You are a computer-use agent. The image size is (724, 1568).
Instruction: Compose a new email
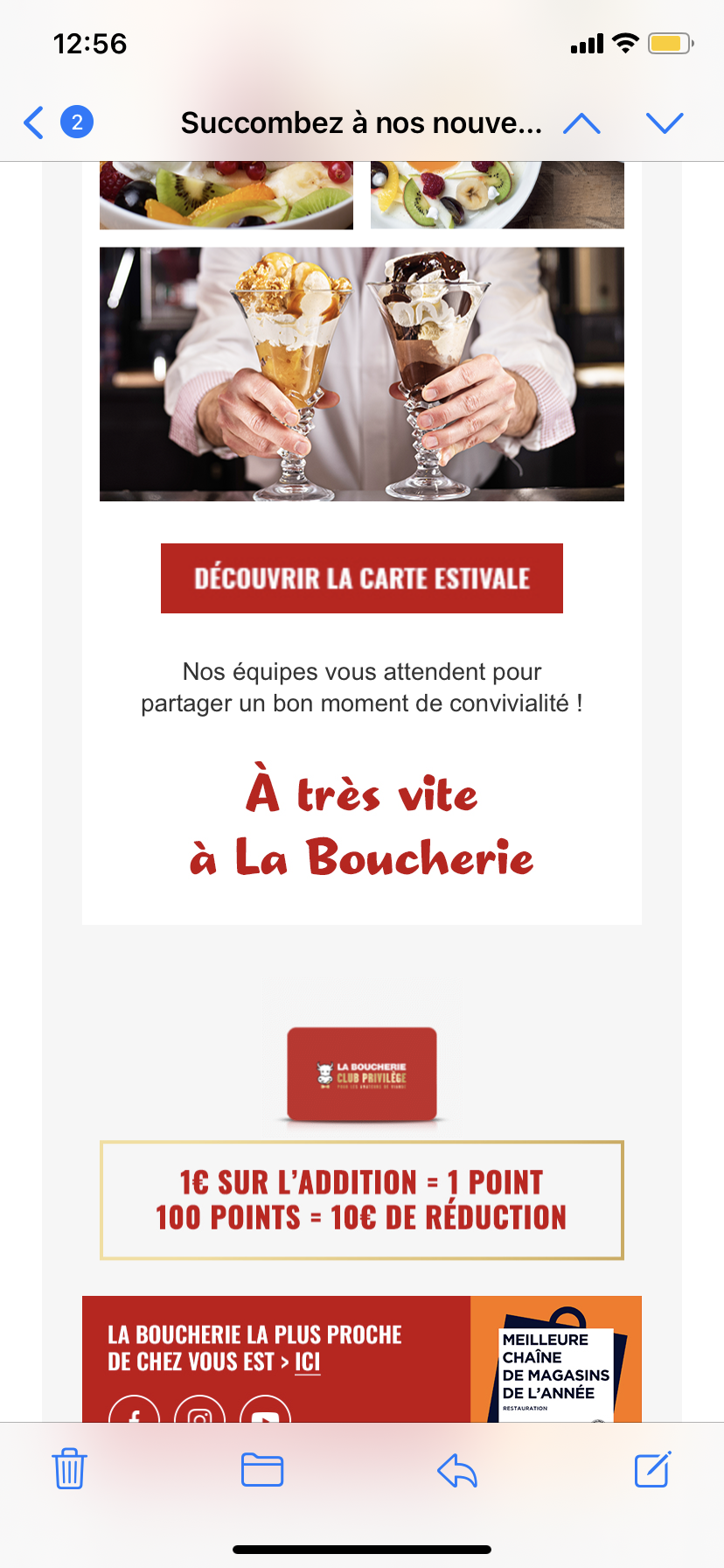(652, 1469)
